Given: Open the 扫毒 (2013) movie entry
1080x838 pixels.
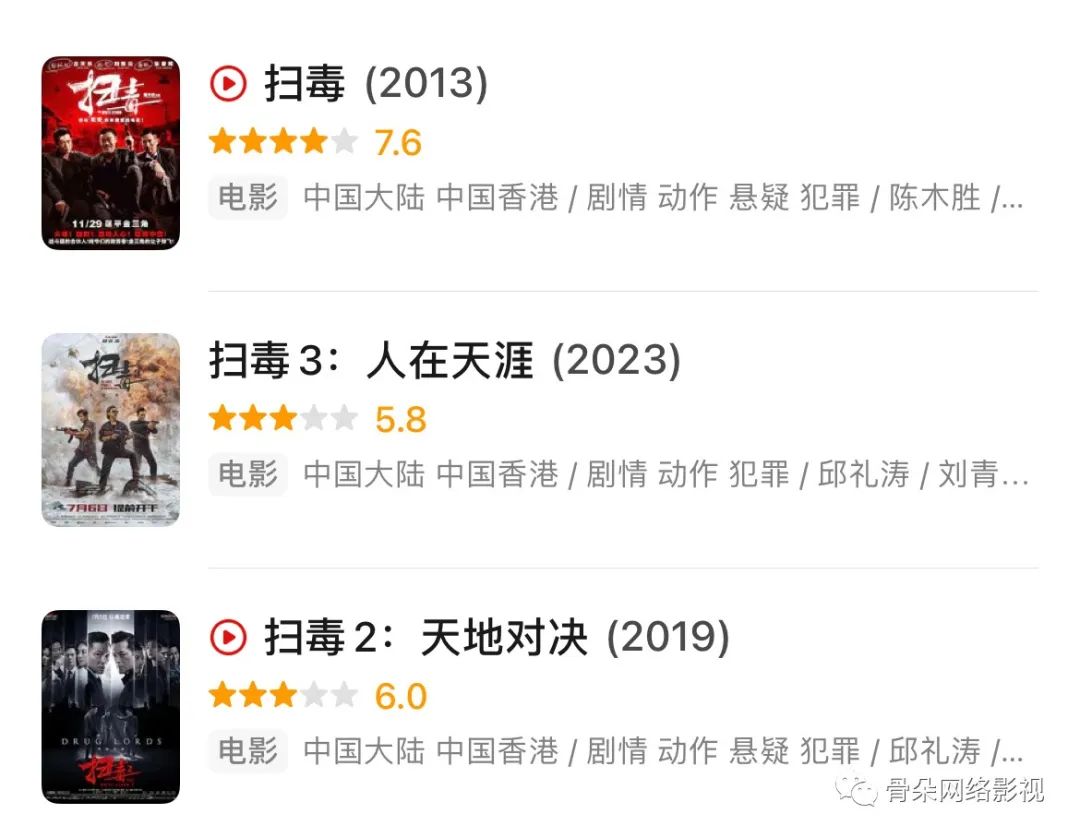Looking at the screenshot, I should [x=375, y=84].
